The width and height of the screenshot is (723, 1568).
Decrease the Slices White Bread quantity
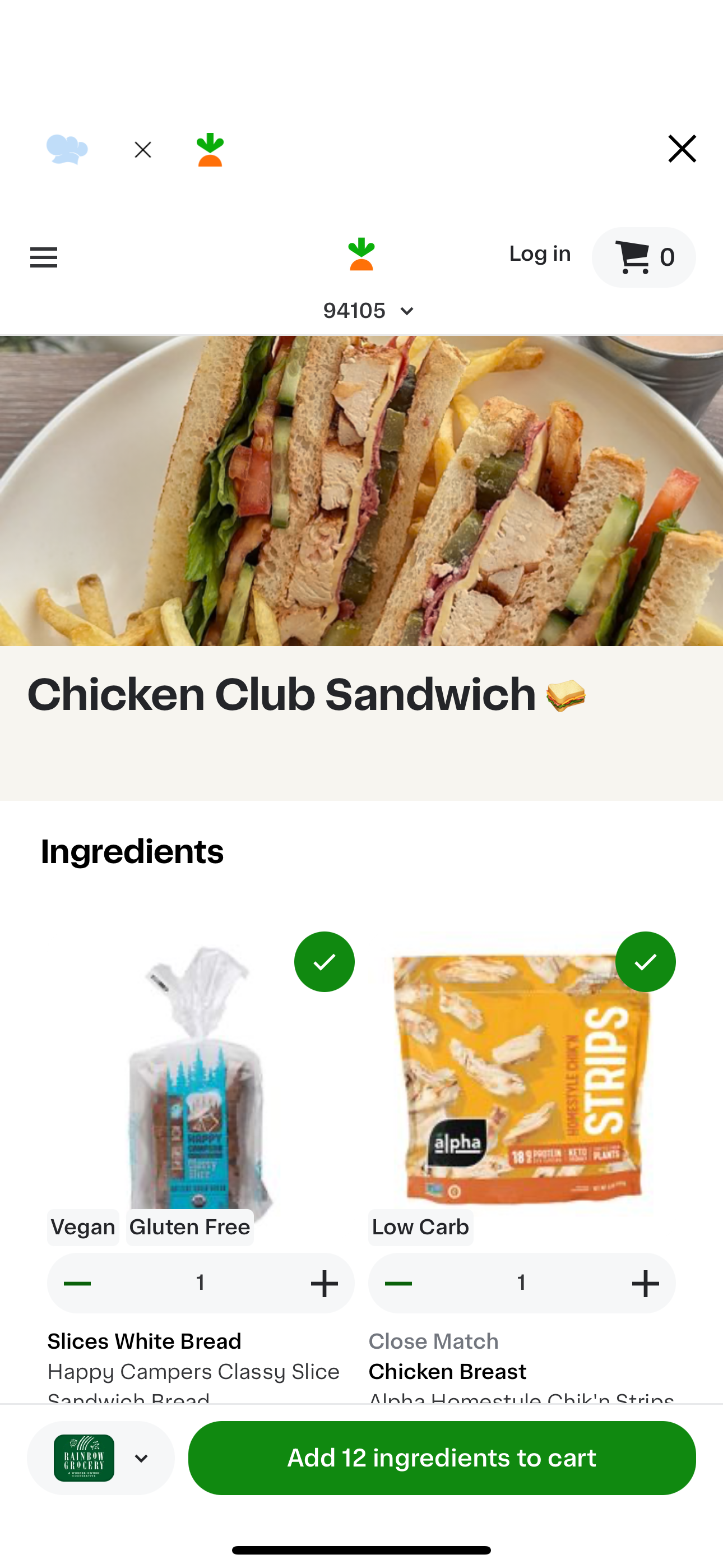77,1283
